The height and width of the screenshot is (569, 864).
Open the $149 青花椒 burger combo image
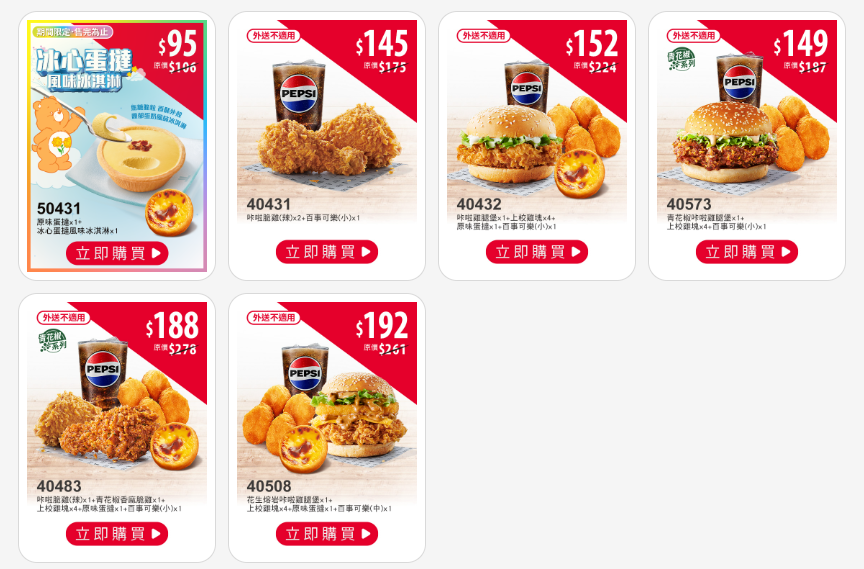[x=747, y=120]
